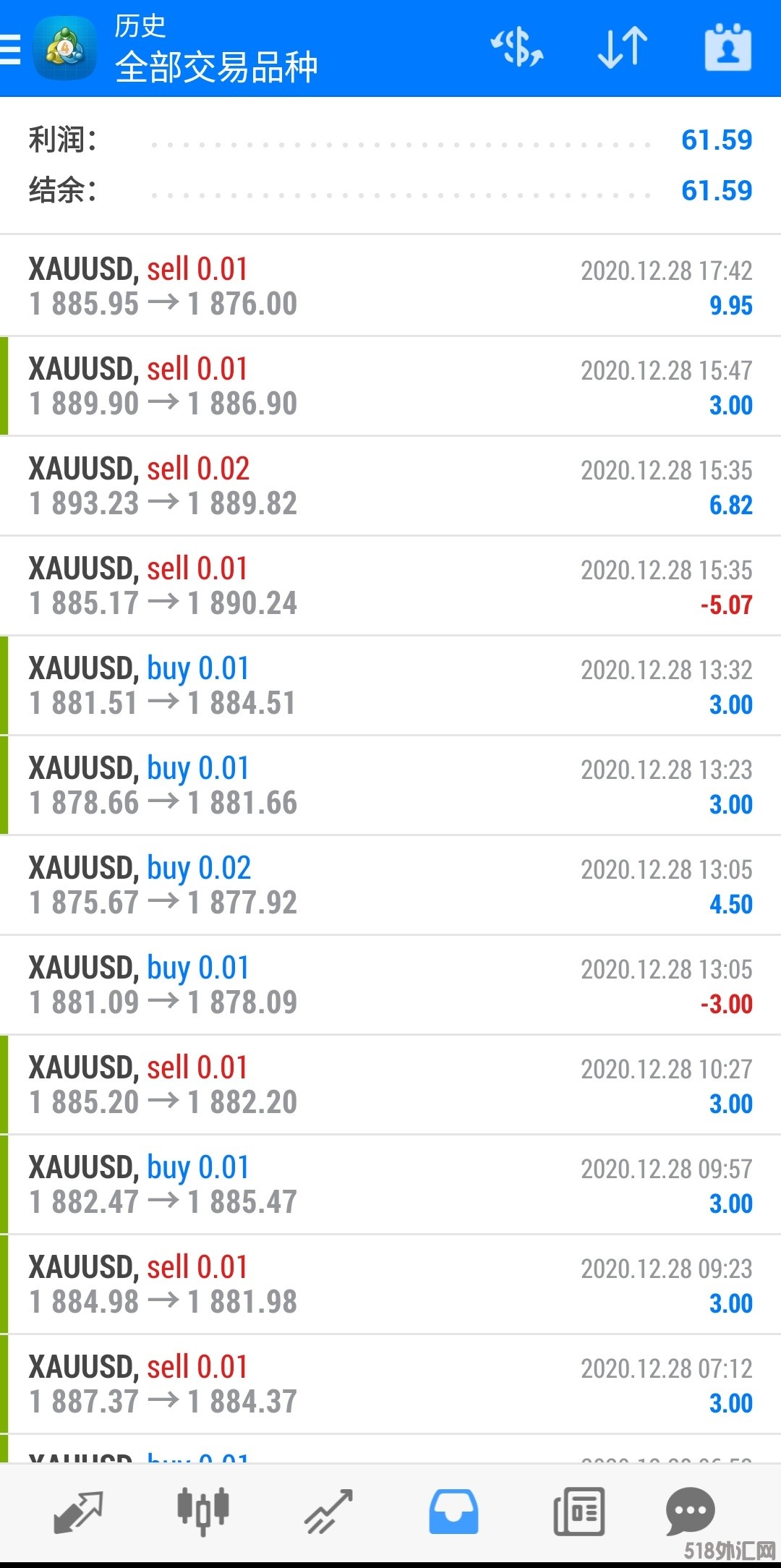Open the buy trade with -3.00 loss
Screen dimensions: 781x1568
390,985
